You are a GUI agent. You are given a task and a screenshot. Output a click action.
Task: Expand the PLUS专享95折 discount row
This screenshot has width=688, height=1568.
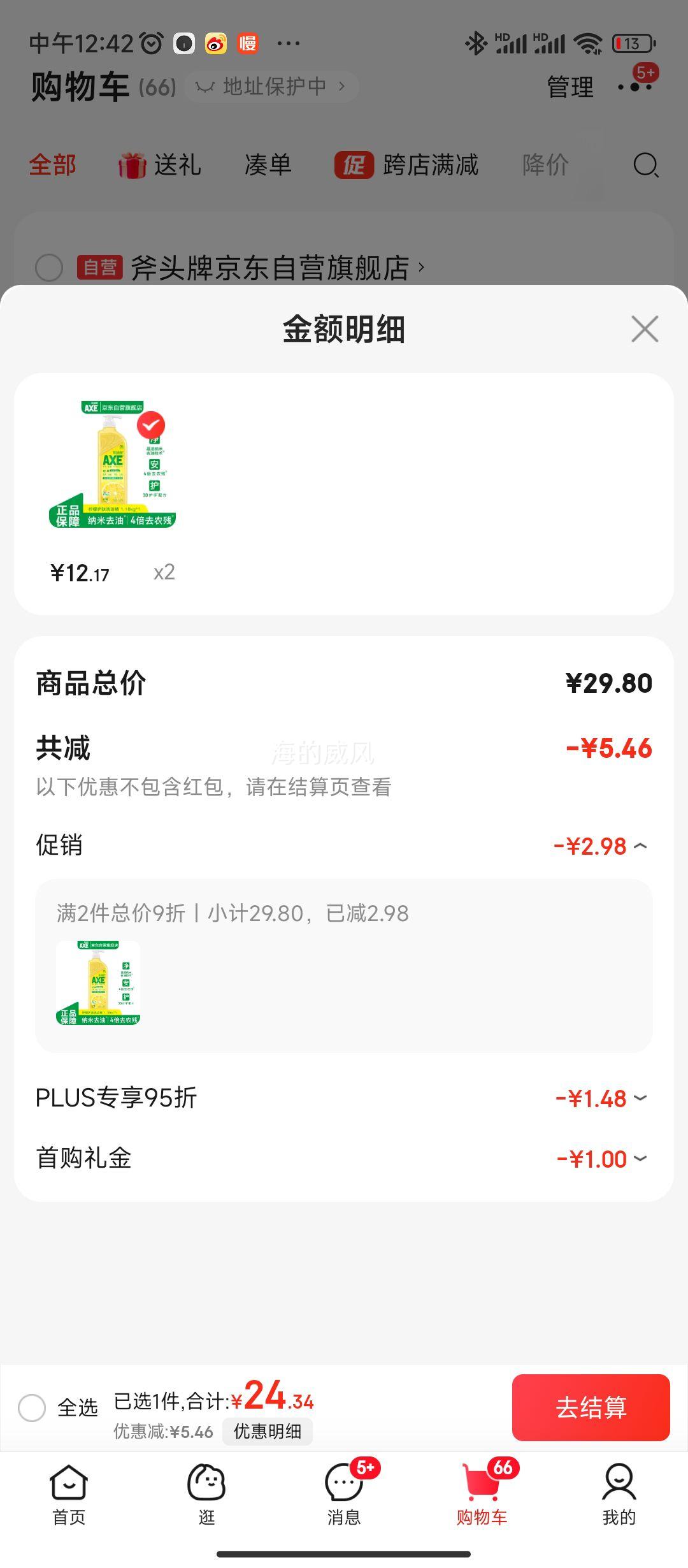click(x=640, y=1098)
